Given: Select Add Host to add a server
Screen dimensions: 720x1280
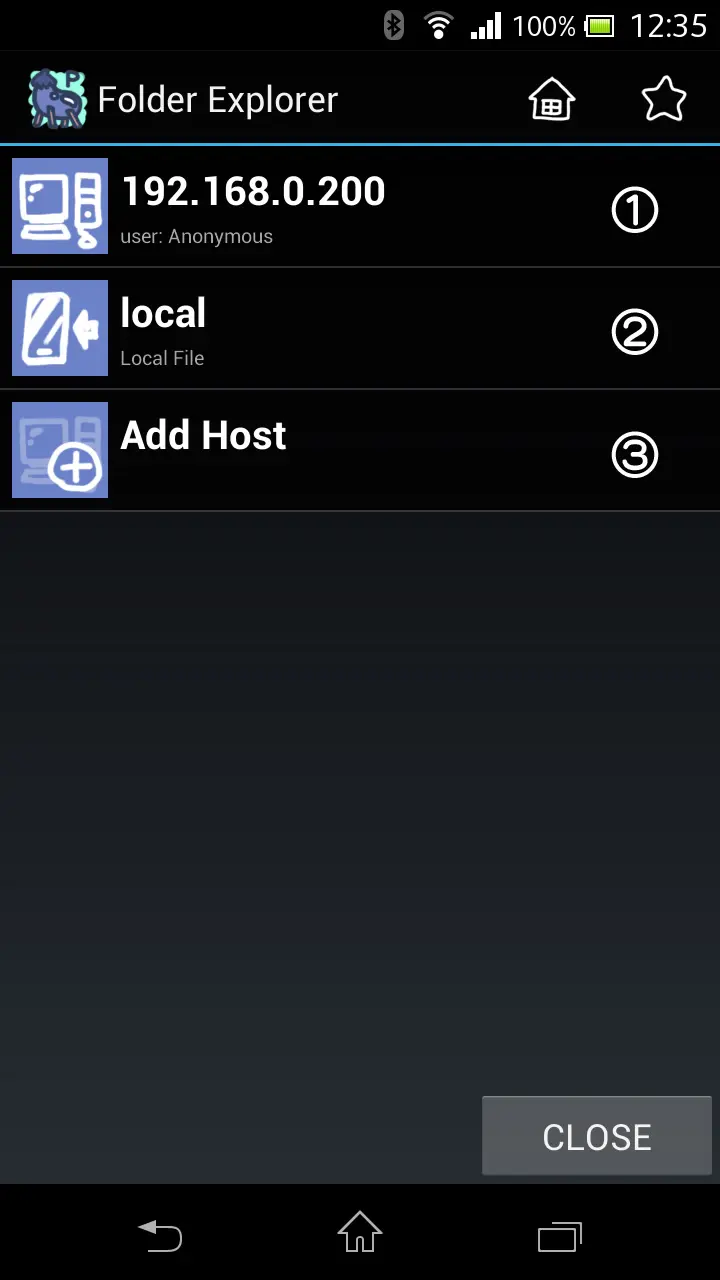Looking at the screenshot, I should [360, 451].
